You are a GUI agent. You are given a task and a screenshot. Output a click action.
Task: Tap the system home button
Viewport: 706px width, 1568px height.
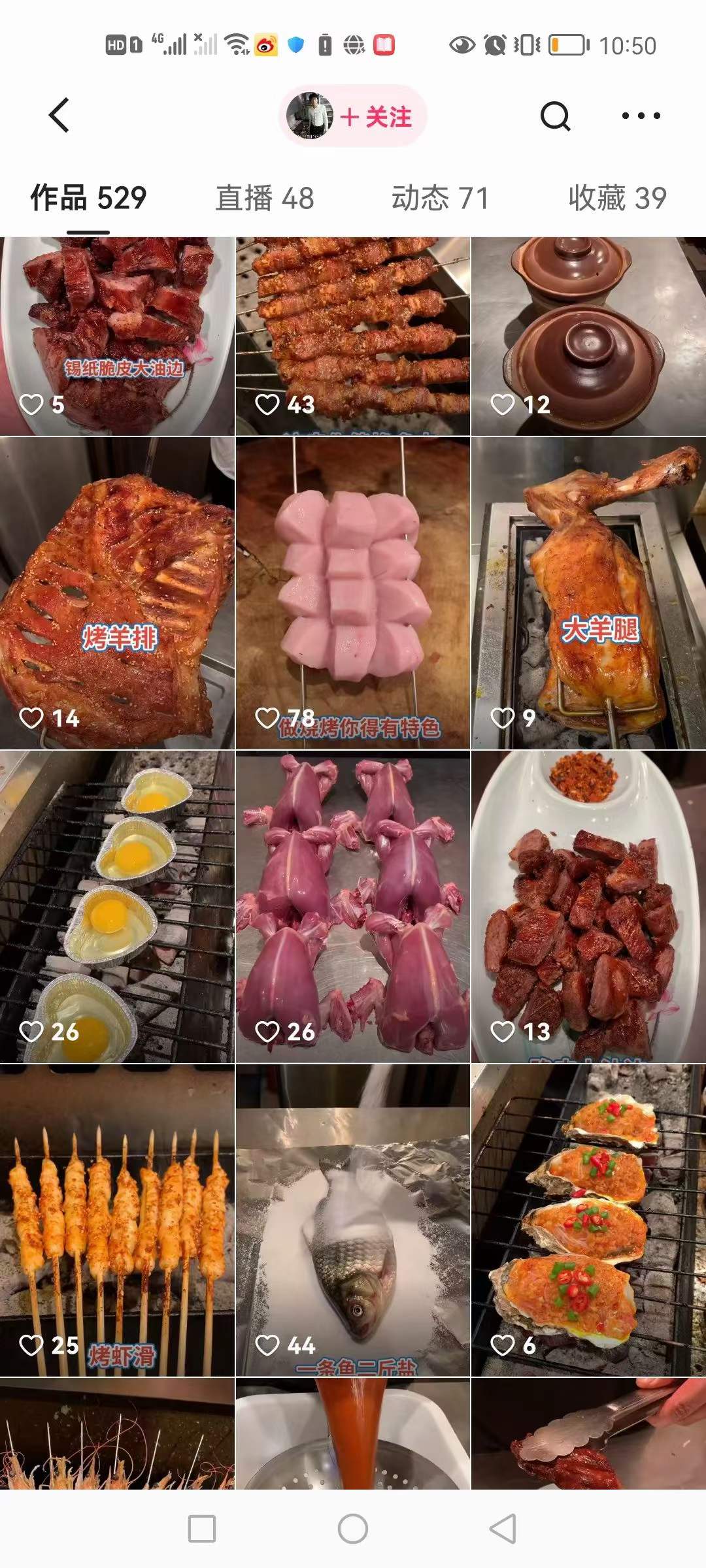[353, 1529]
